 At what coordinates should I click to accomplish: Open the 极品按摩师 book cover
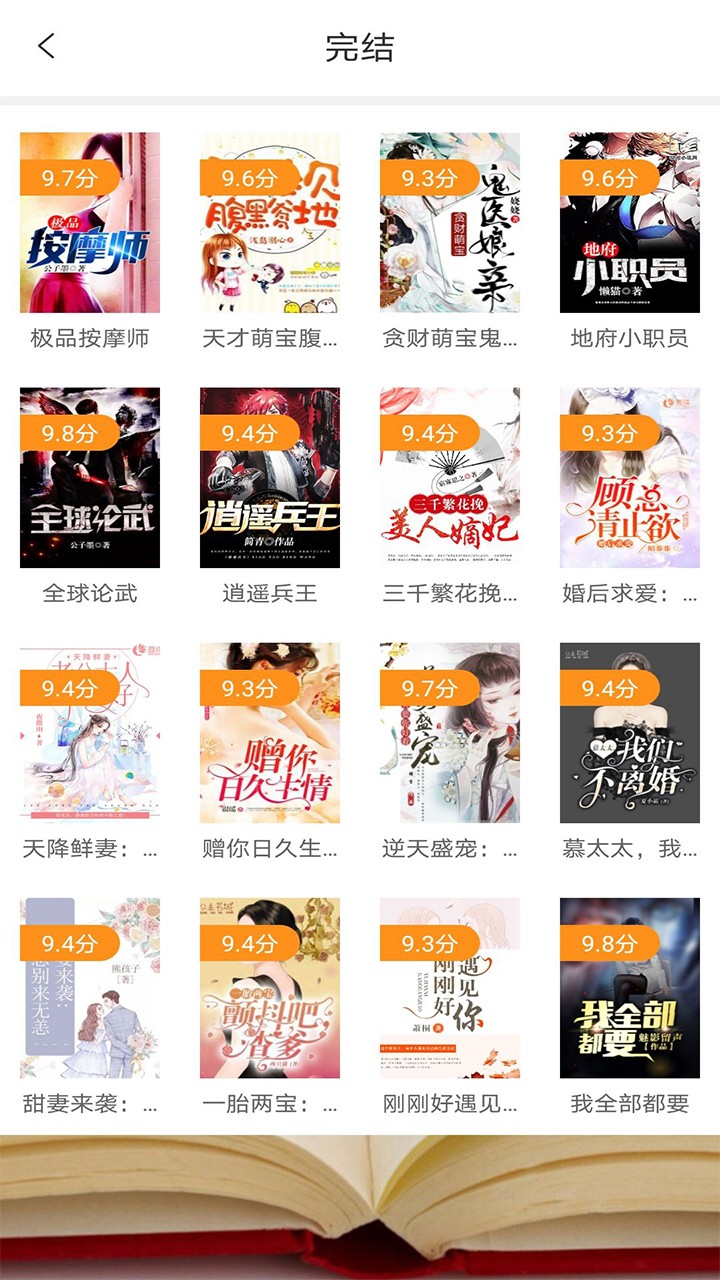click(x=88, y=224)
